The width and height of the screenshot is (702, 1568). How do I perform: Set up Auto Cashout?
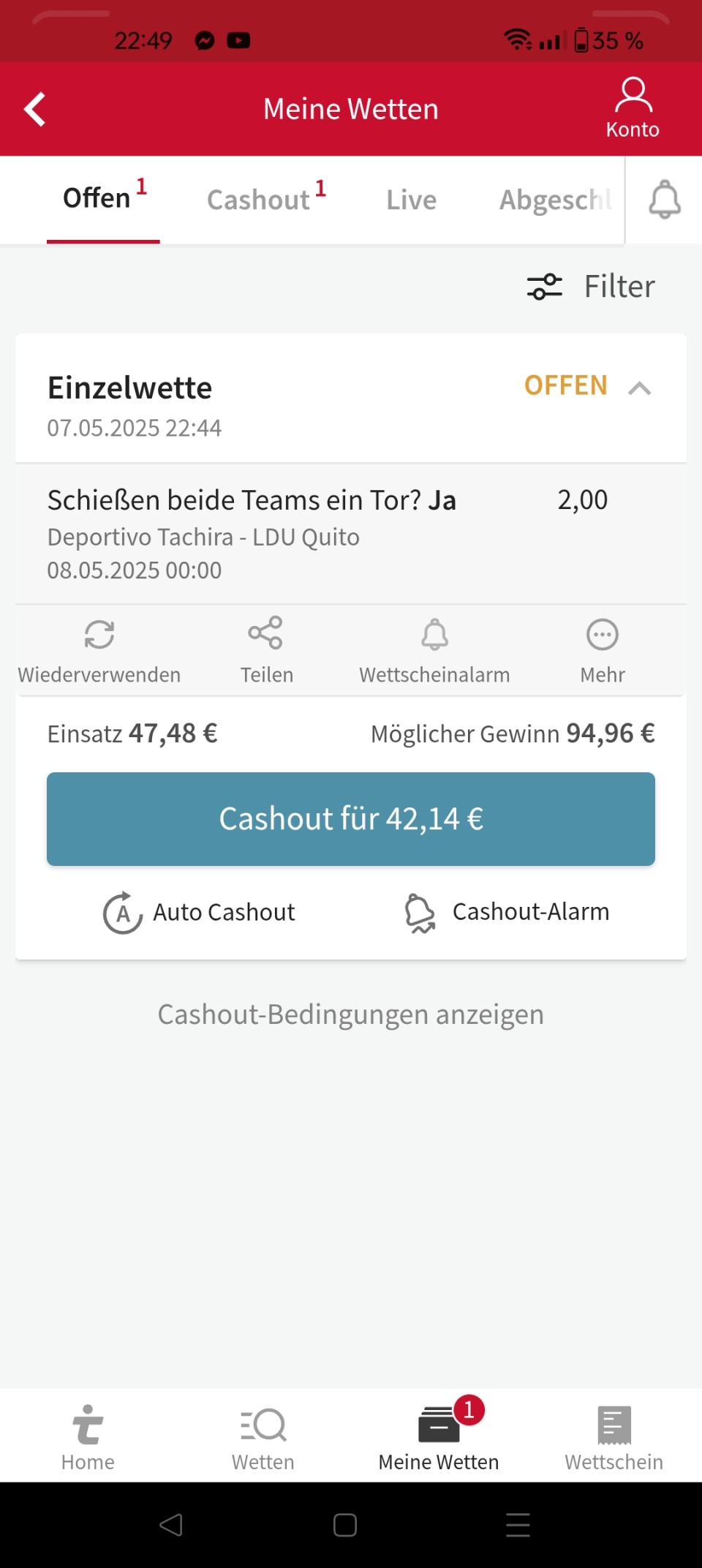pos(199,912)
